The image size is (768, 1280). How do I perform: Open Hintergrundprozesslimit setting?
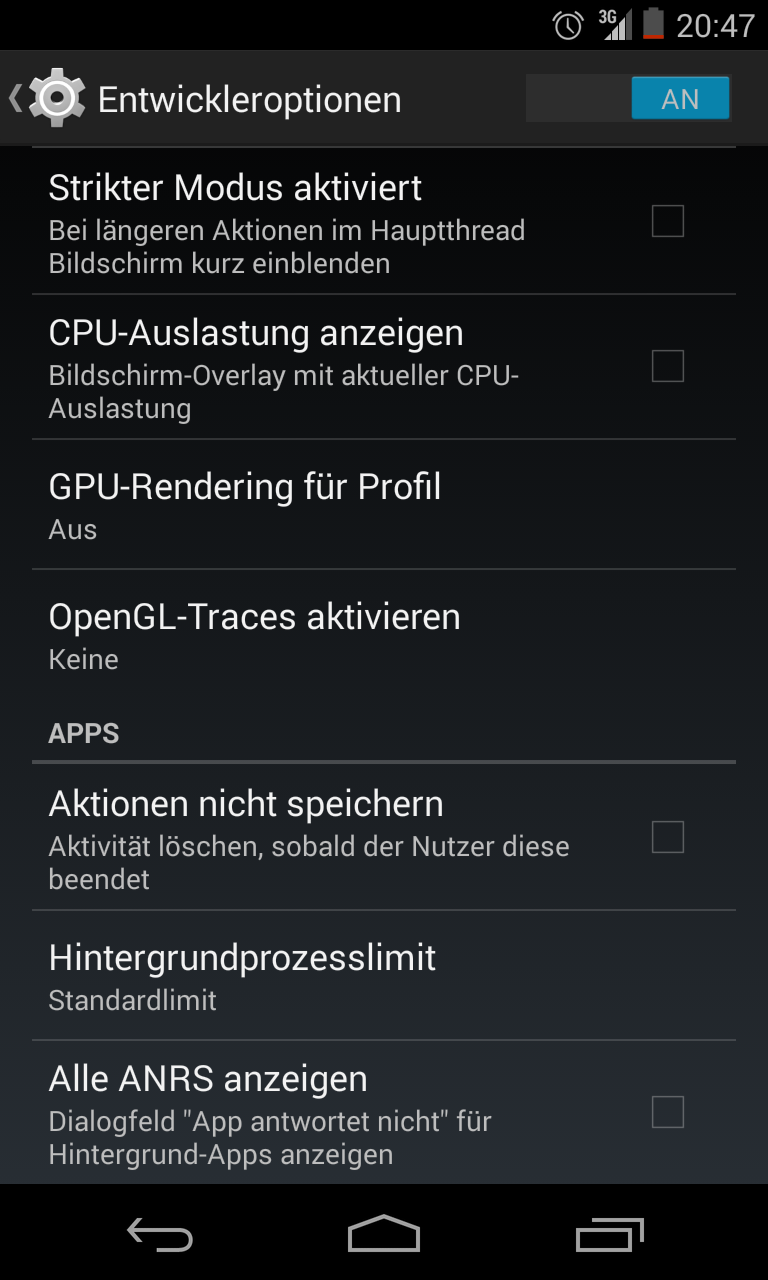click(x=384, y=976)
